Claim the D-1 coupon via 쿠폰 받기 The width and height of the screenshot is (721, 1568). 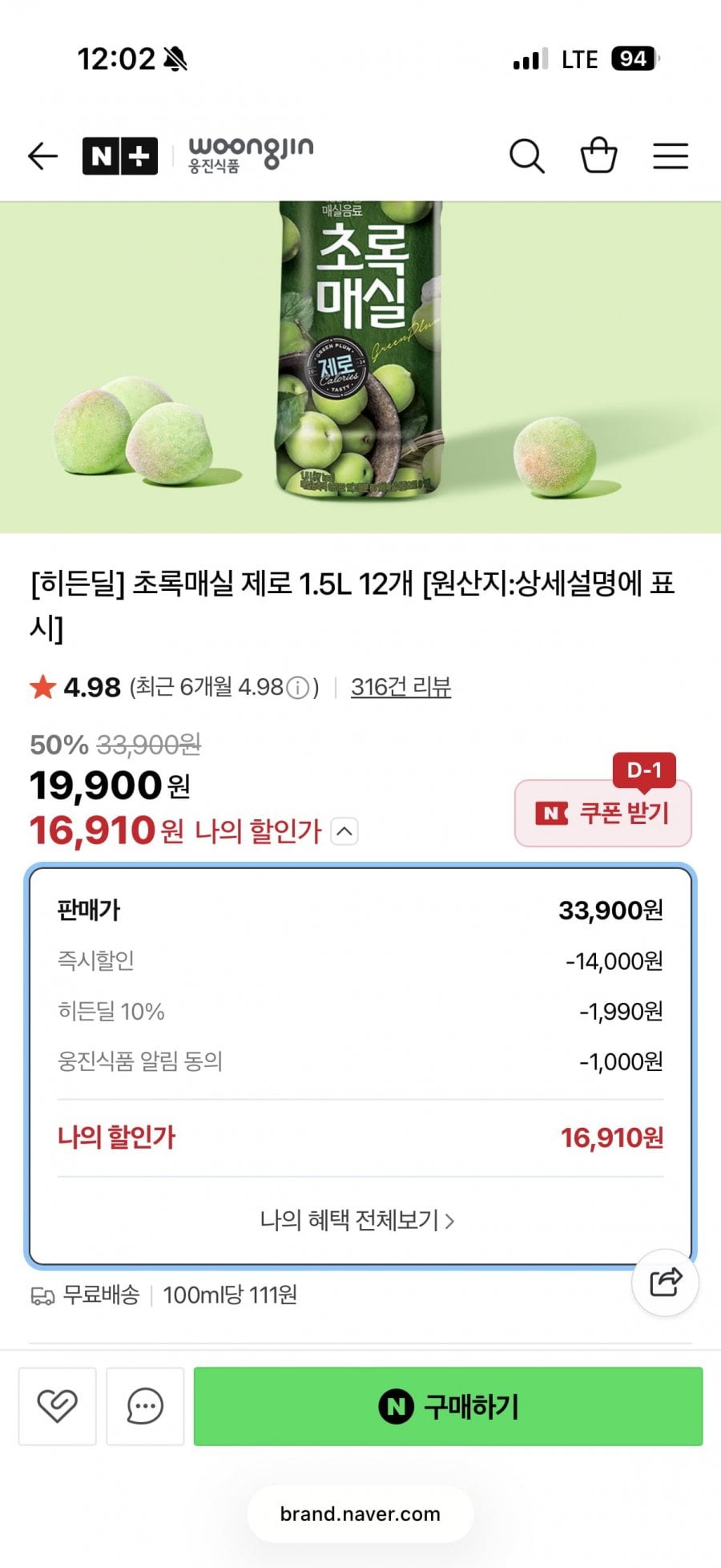click(602, 814)
